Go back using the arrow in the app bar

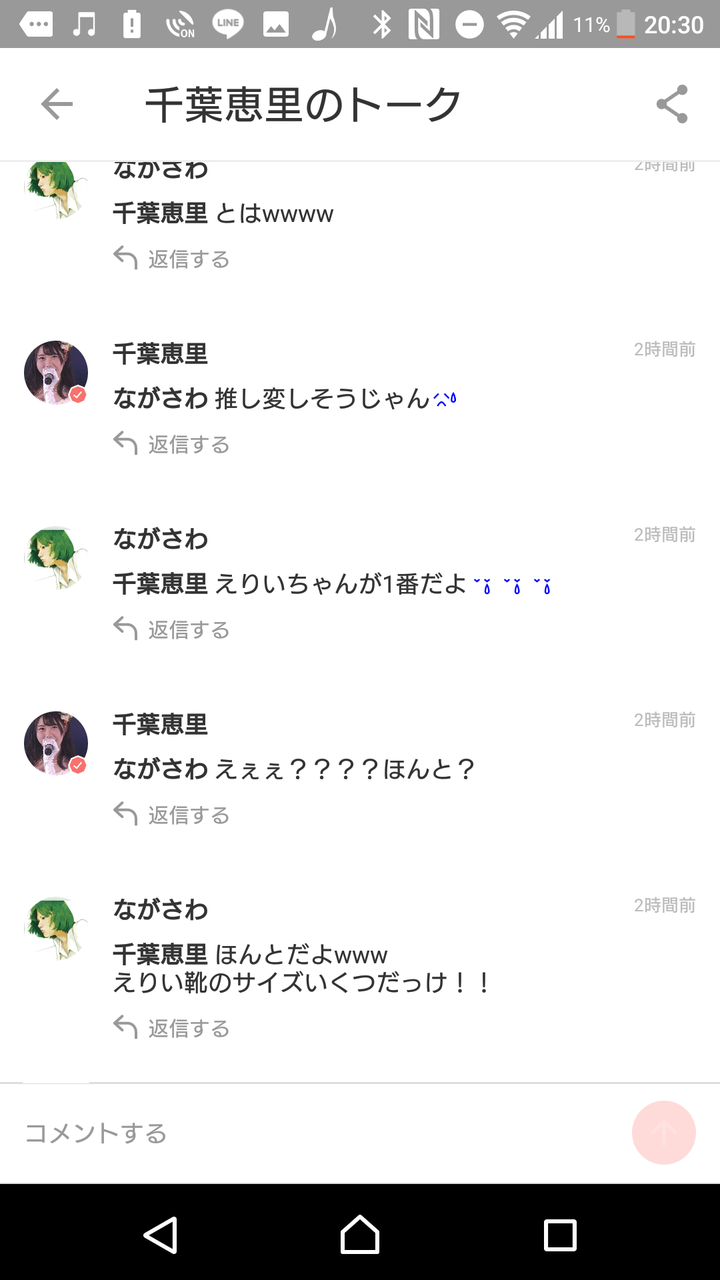(x=57, y=104)
